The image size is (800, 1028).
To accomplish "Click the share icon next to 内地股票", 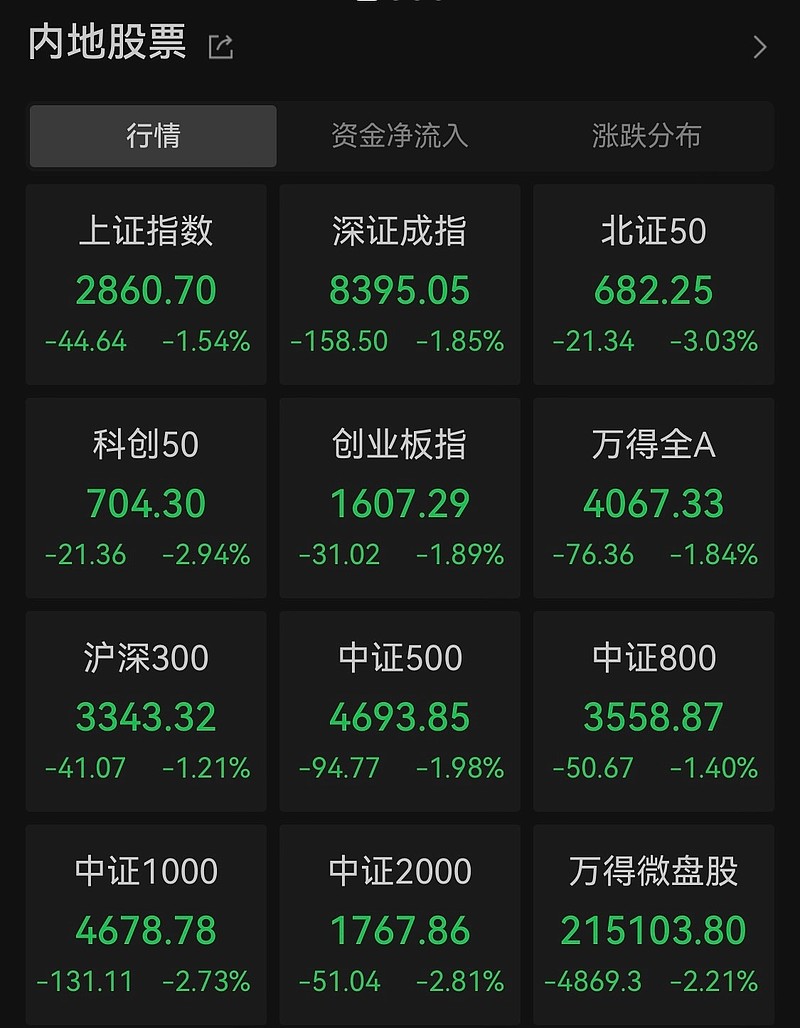I will [x=220, y=45].
